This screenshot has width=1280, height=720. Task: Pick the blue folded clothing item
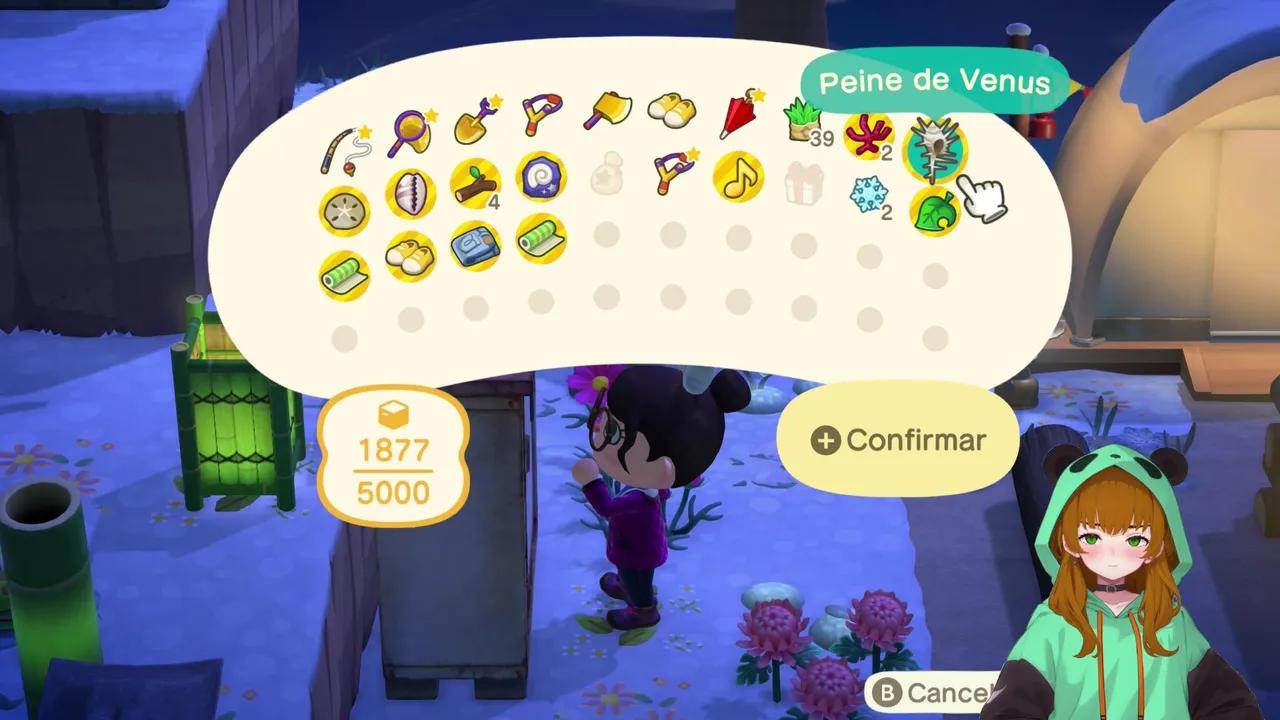coord(475,245)
